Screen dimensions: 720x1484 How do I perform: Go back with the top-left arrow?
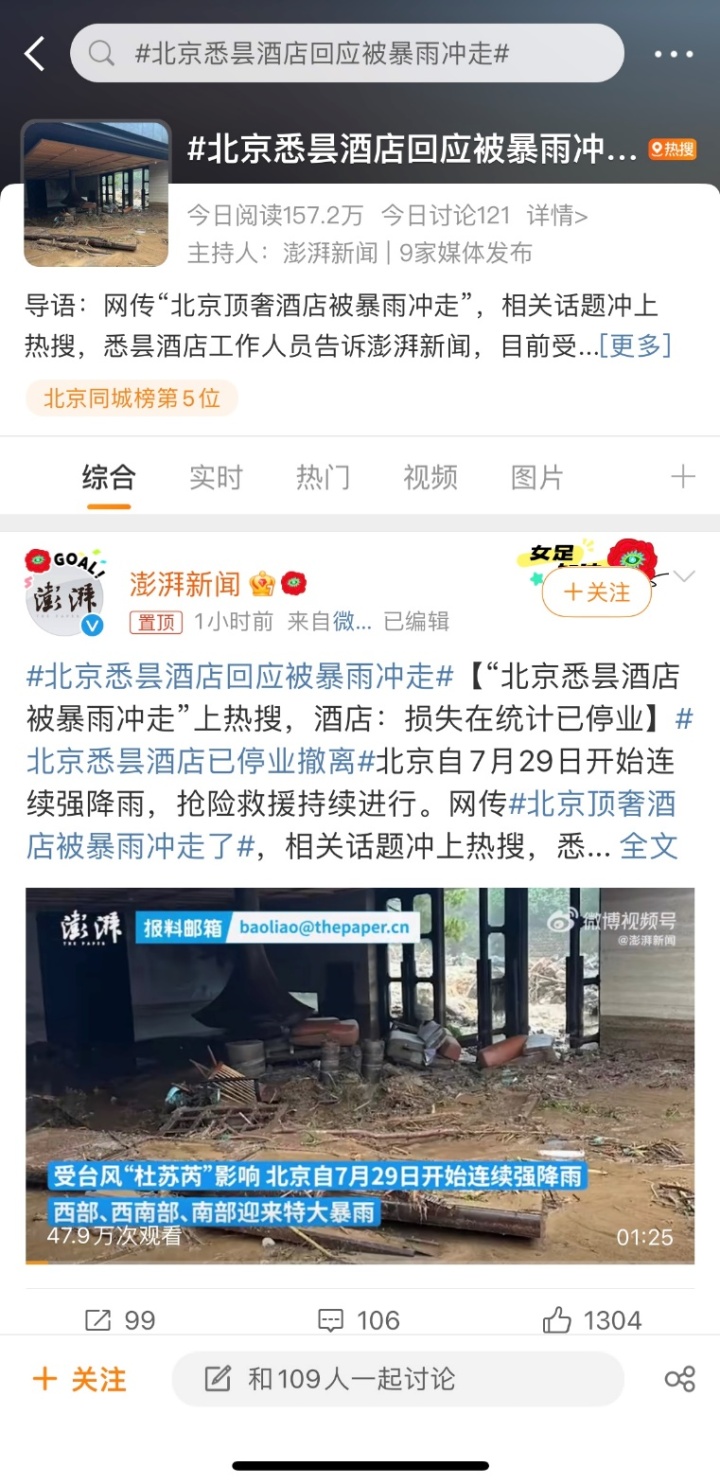point(35,54)
